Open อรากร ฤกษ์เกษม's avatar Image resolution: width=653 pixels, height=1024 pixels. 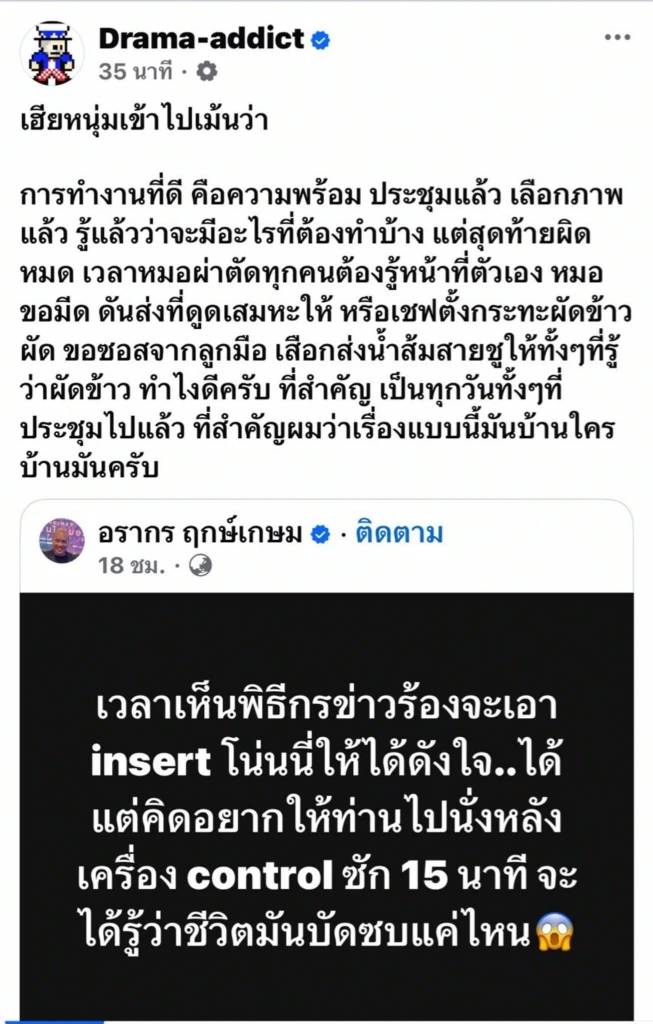62,541
